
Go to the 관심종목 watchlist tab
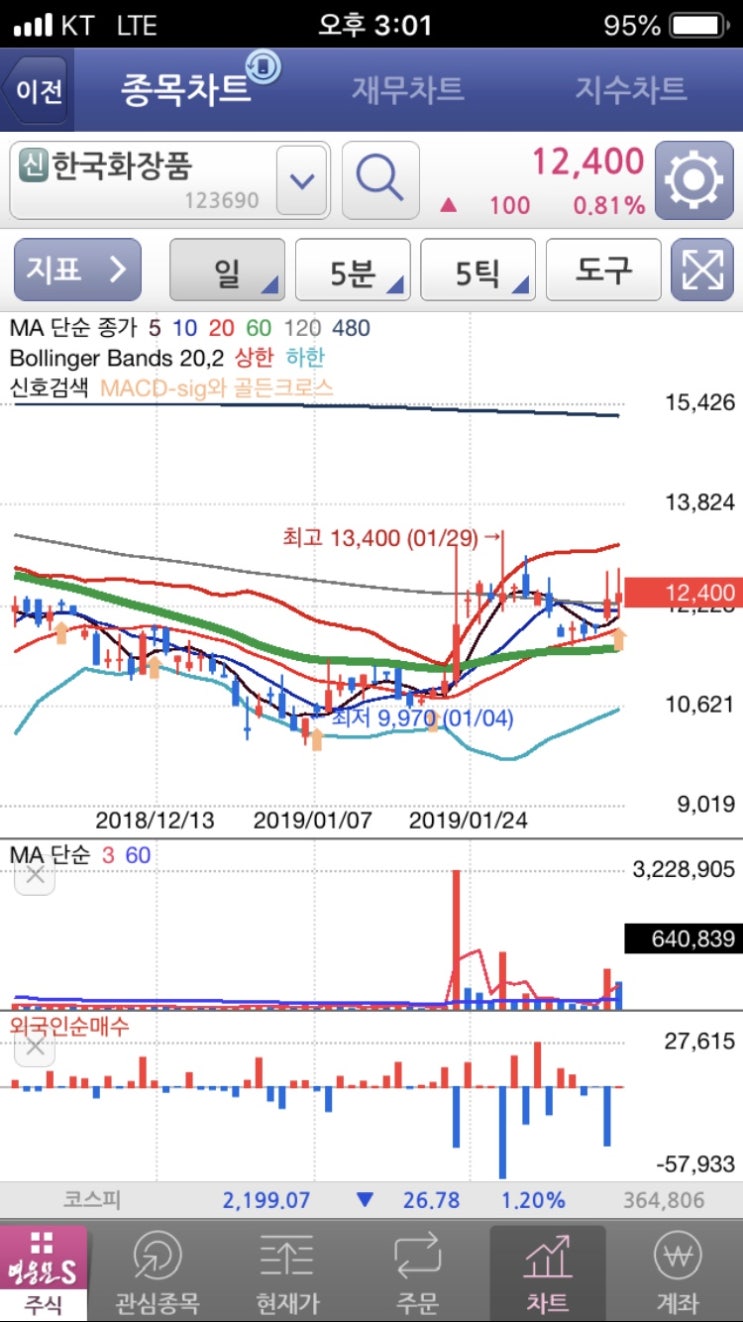coord(158,1273)
